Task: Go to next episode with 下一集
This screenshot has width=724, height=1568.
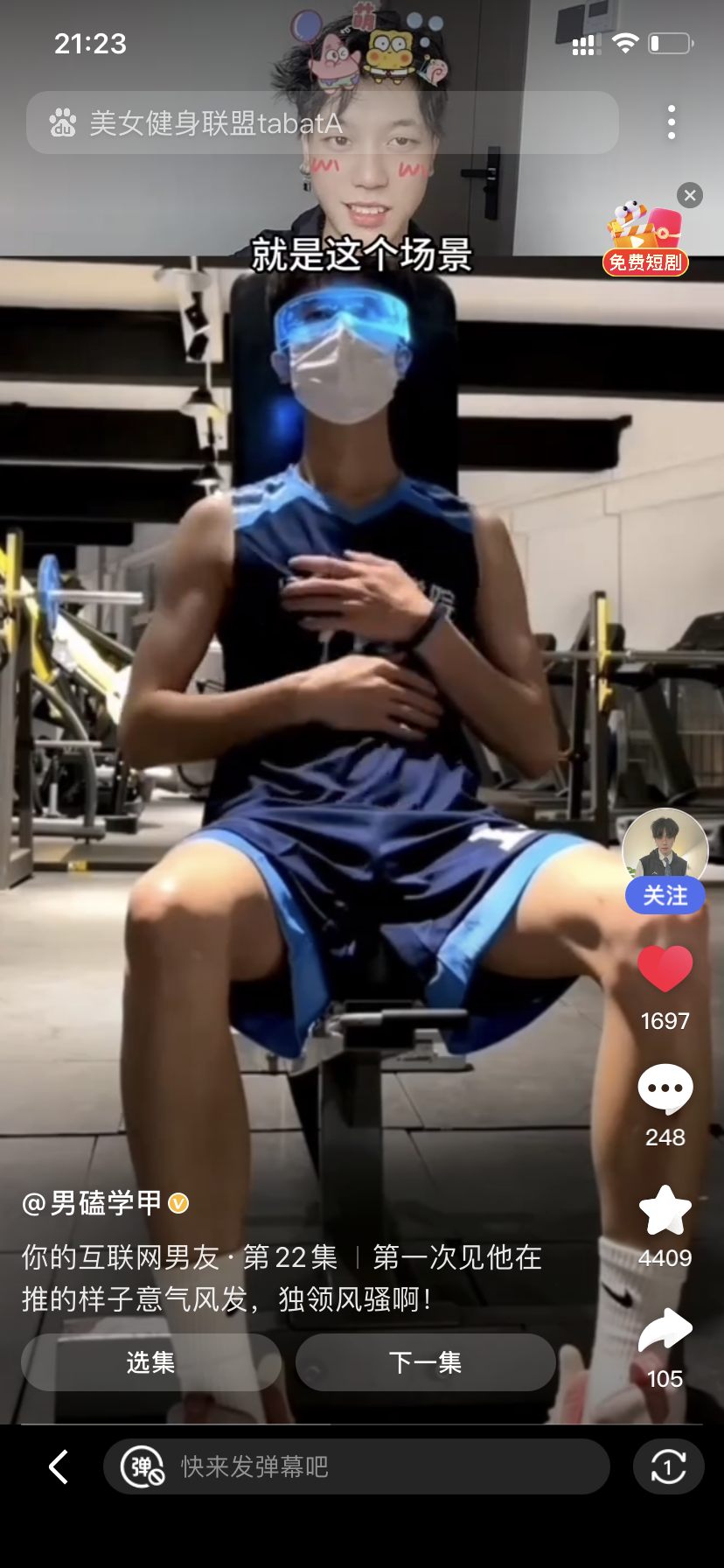Action: click(x=426, y=1362)
